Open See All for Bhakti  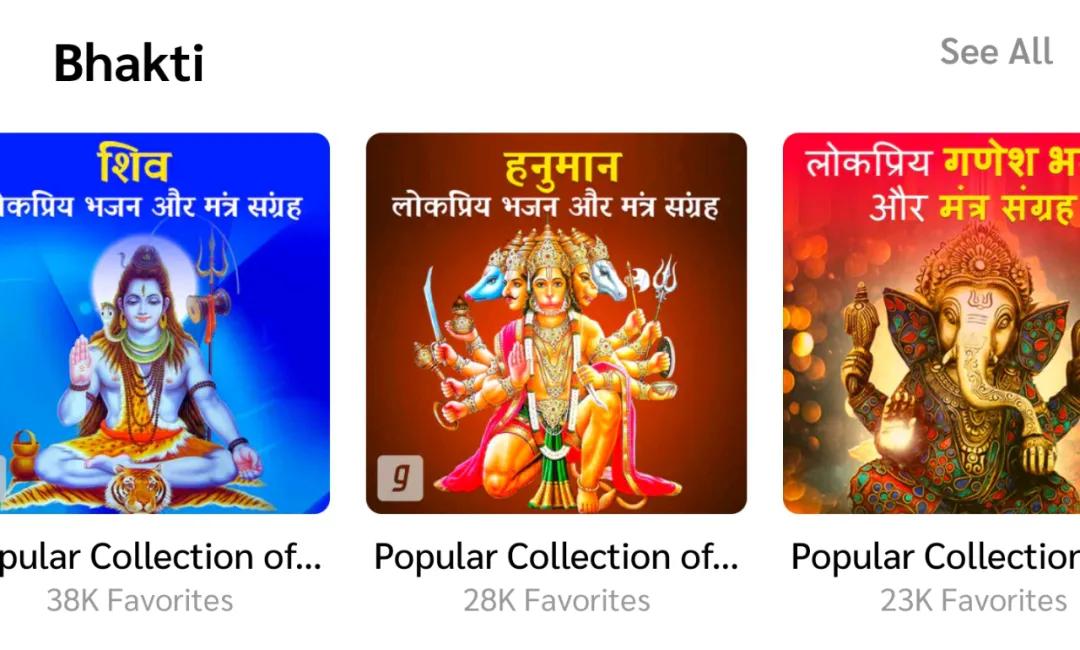coord(995,52)
